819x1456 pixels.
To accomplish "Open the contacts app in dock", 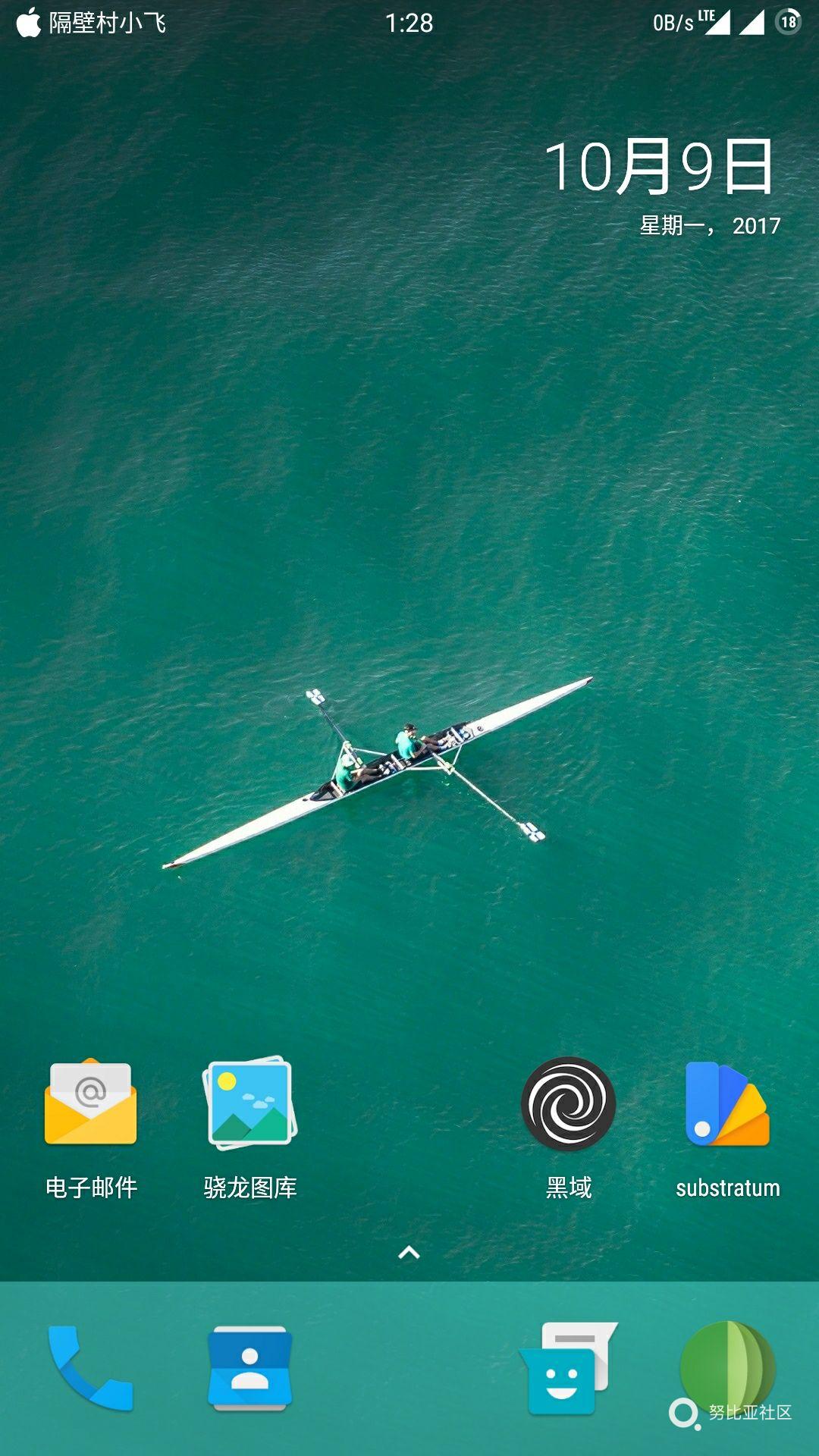I will click(250, 1369).
